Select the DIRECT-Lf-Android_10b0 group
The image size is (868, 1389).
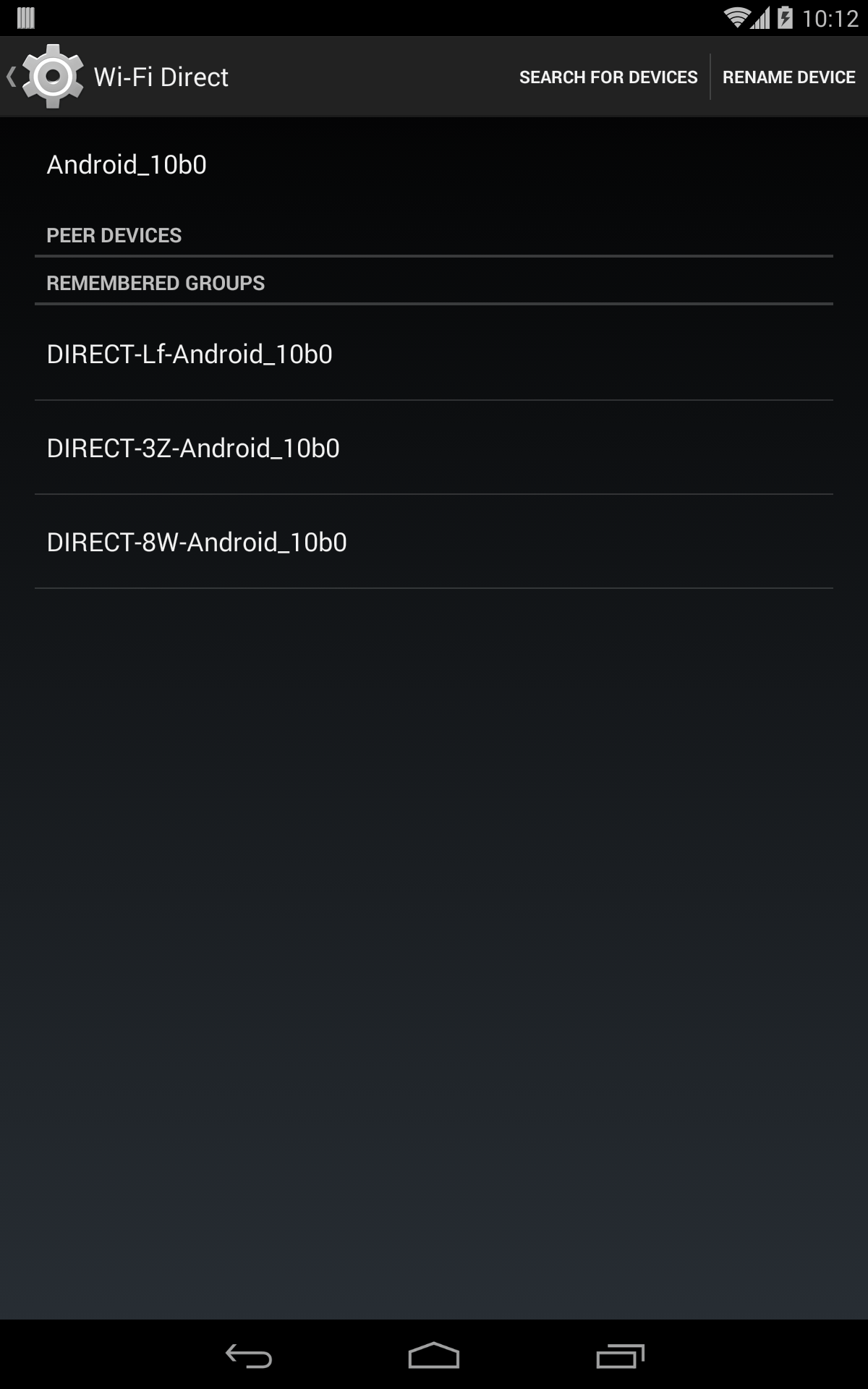click(190, 354)
